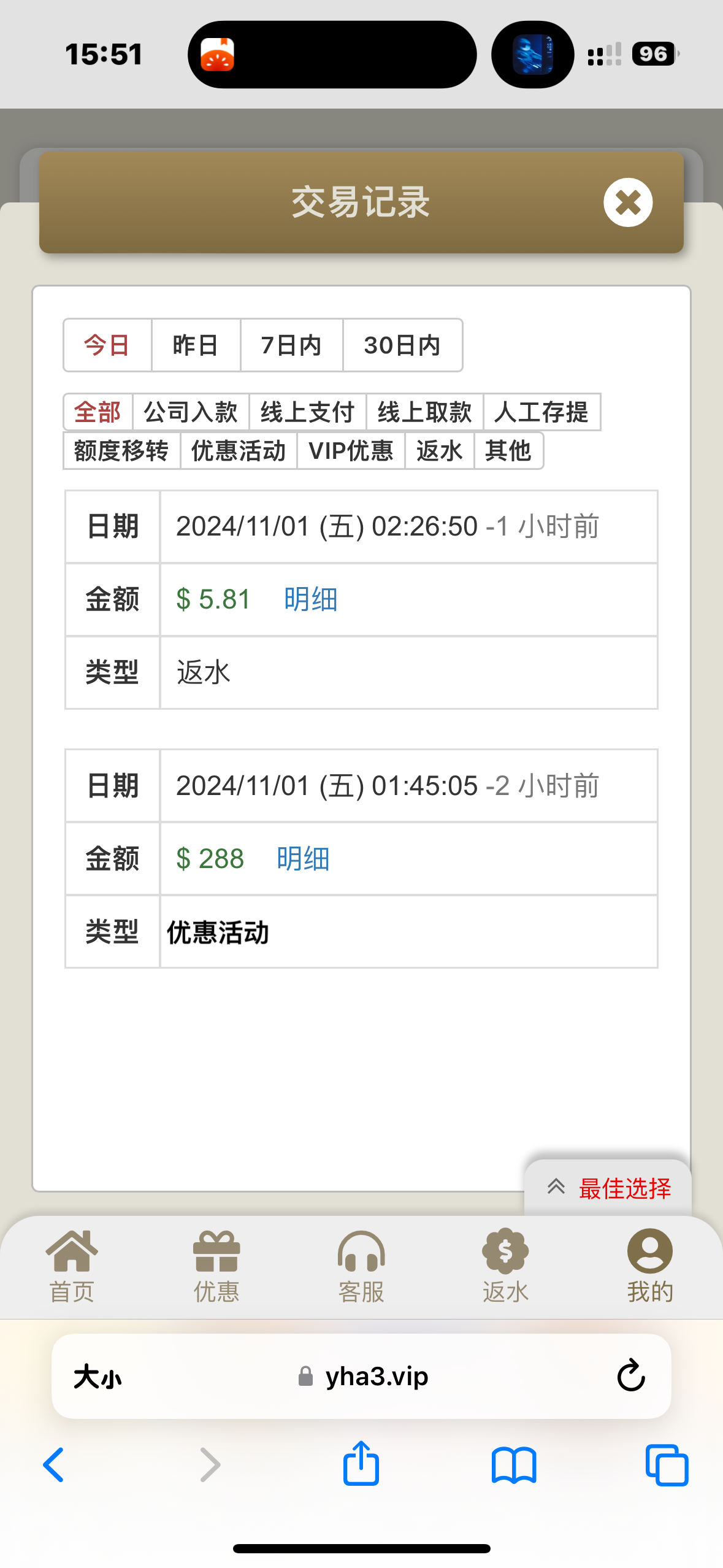Filter by 公司入款 transactions
Viewport: 723px width, 1568px height.
point(191,412)
